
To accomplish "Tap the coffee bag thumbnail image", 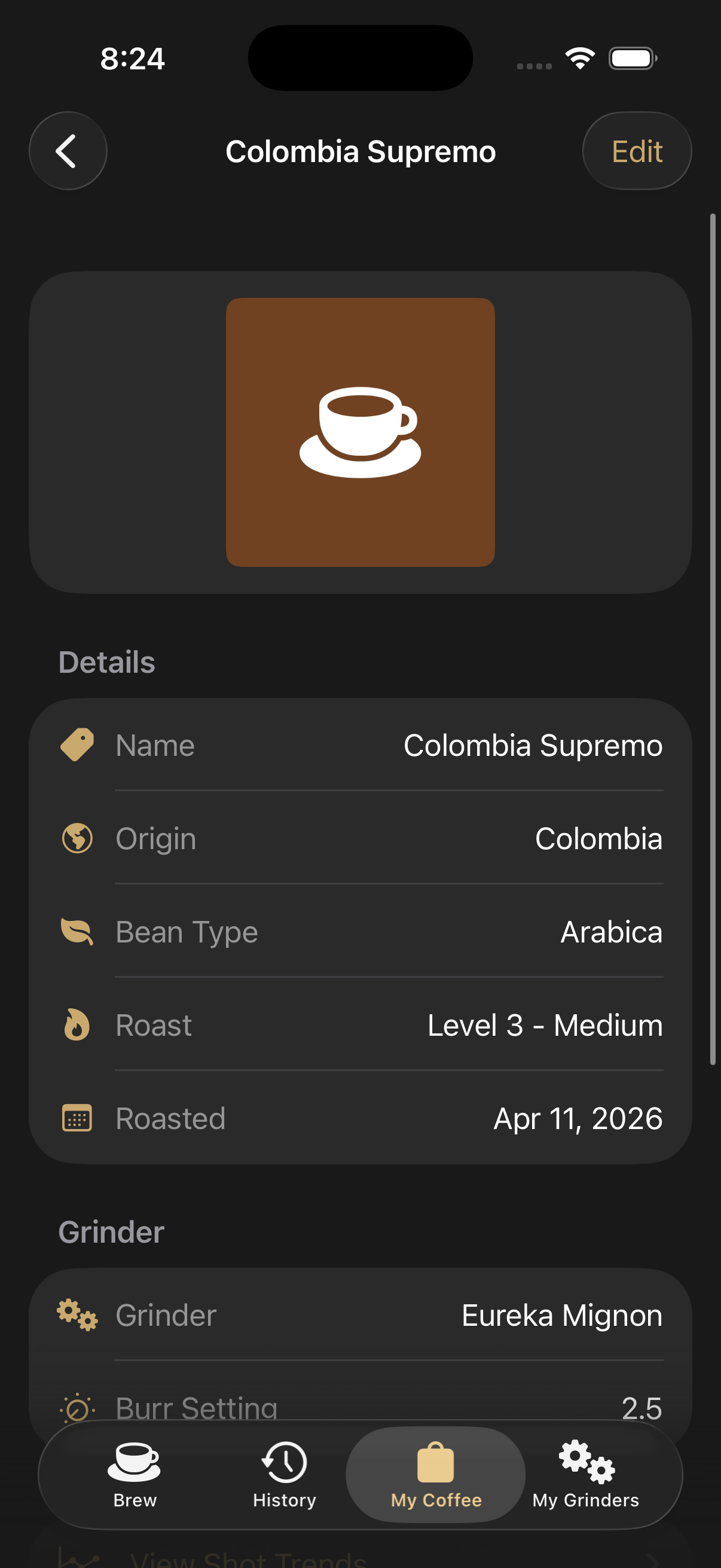I will click(360, 431).
